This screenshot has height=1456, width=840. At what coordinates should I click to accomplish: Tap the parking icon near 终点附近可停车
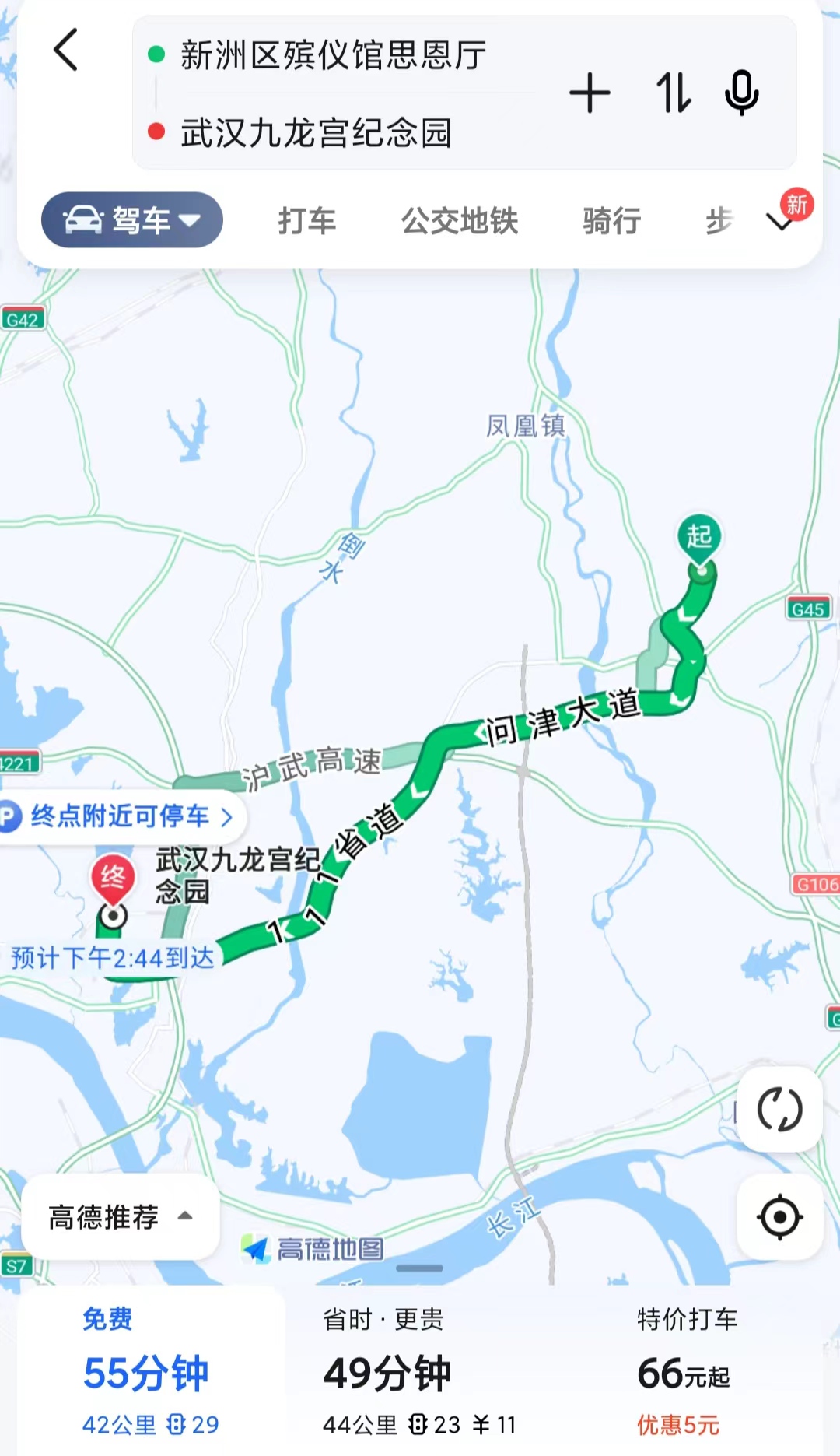coord(11,816)
